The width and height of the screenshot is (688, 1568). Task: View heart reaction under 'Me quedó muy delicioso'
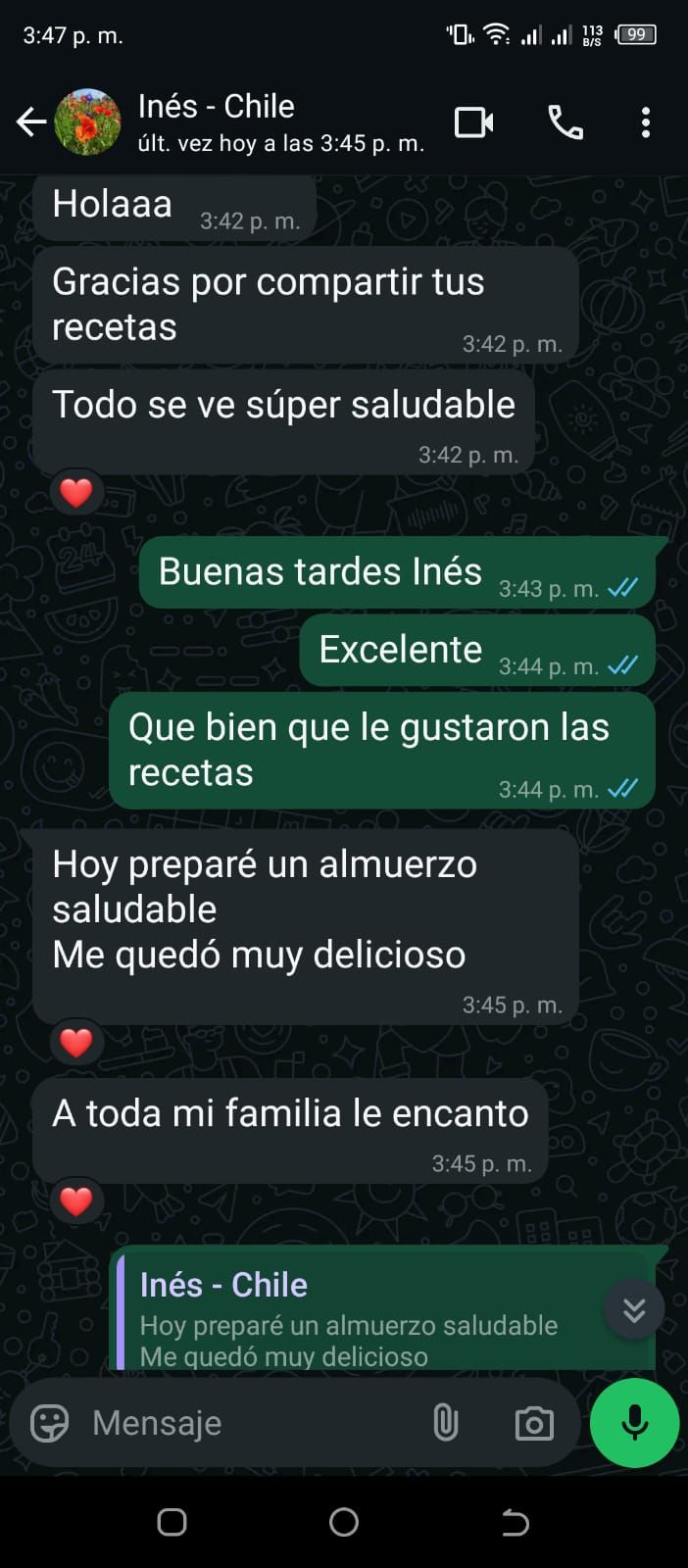(x=76, y=1042)
